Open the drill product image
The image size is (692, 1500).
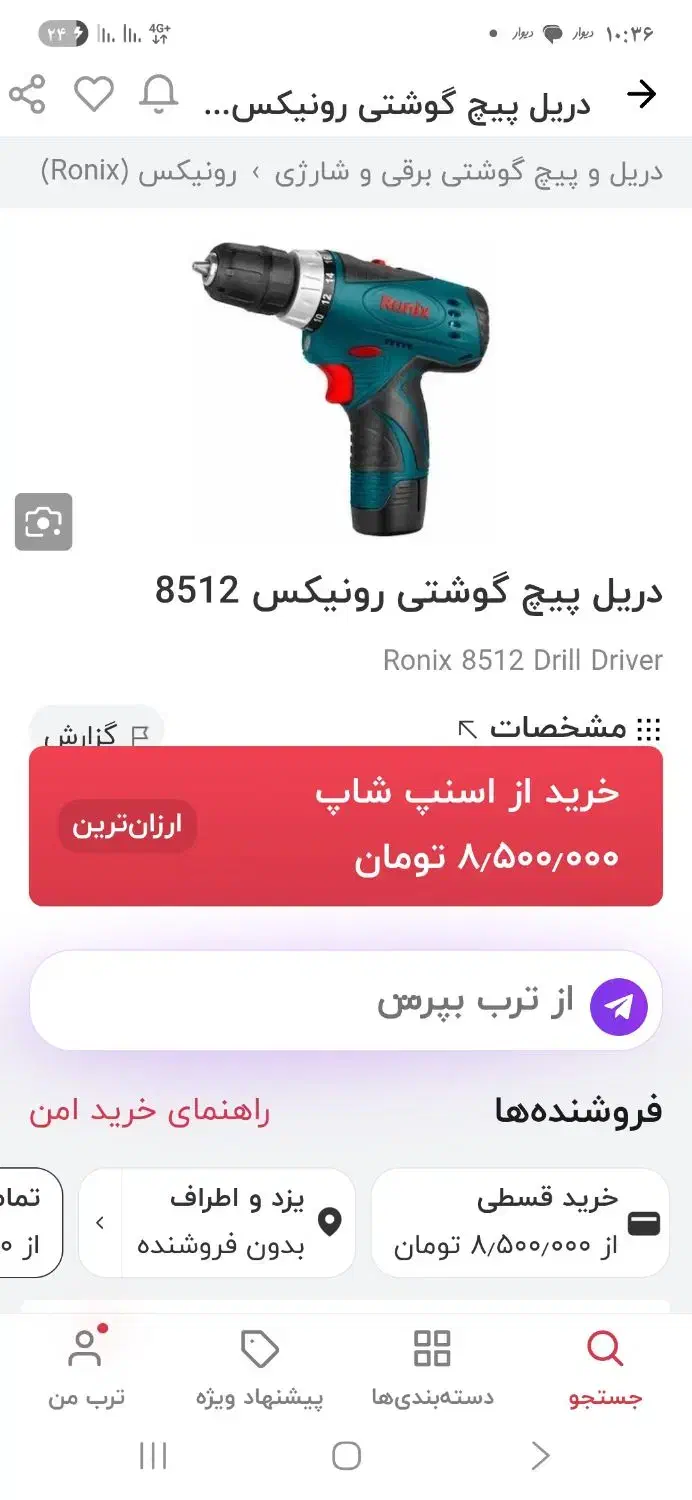tap(341, 387)
